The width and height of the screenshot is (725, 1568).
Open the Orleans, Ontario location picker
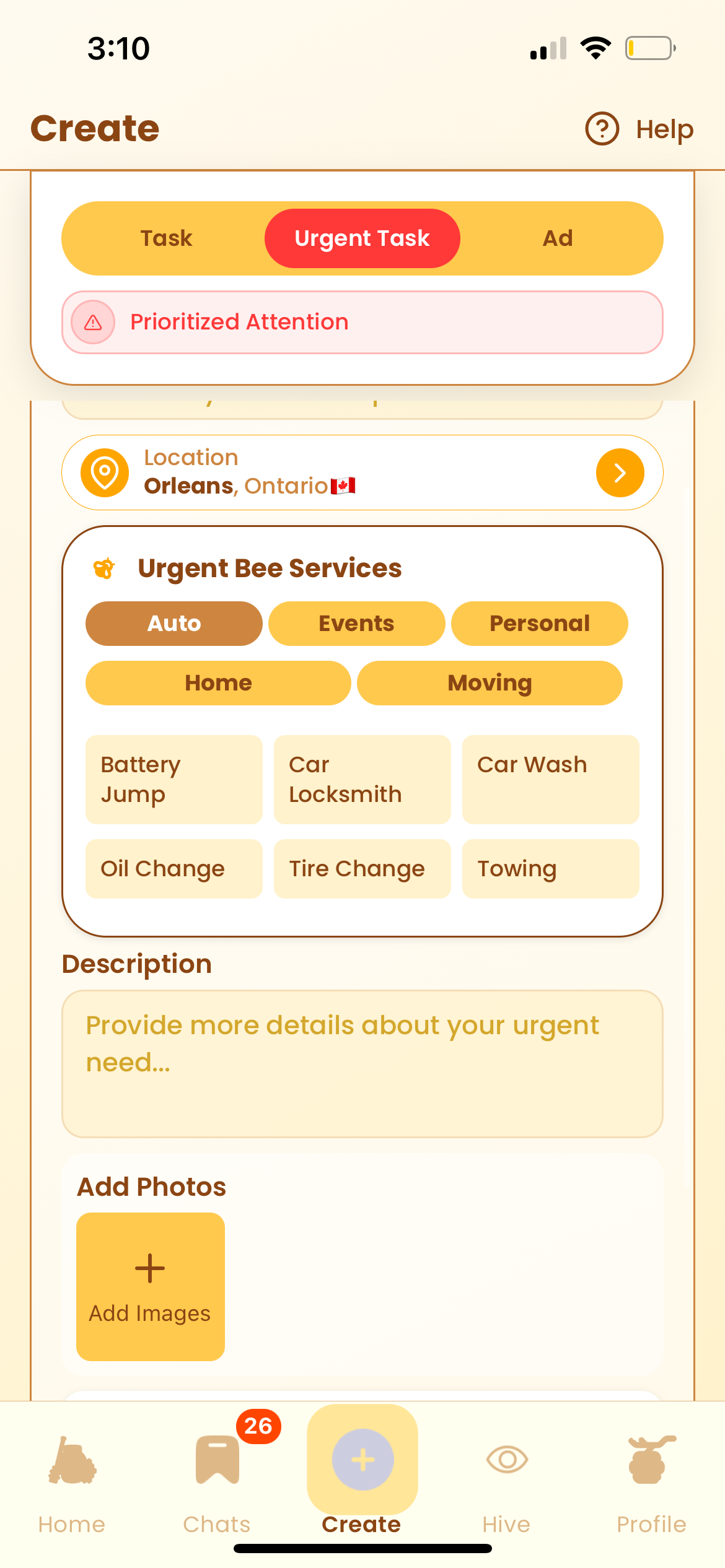362,473
